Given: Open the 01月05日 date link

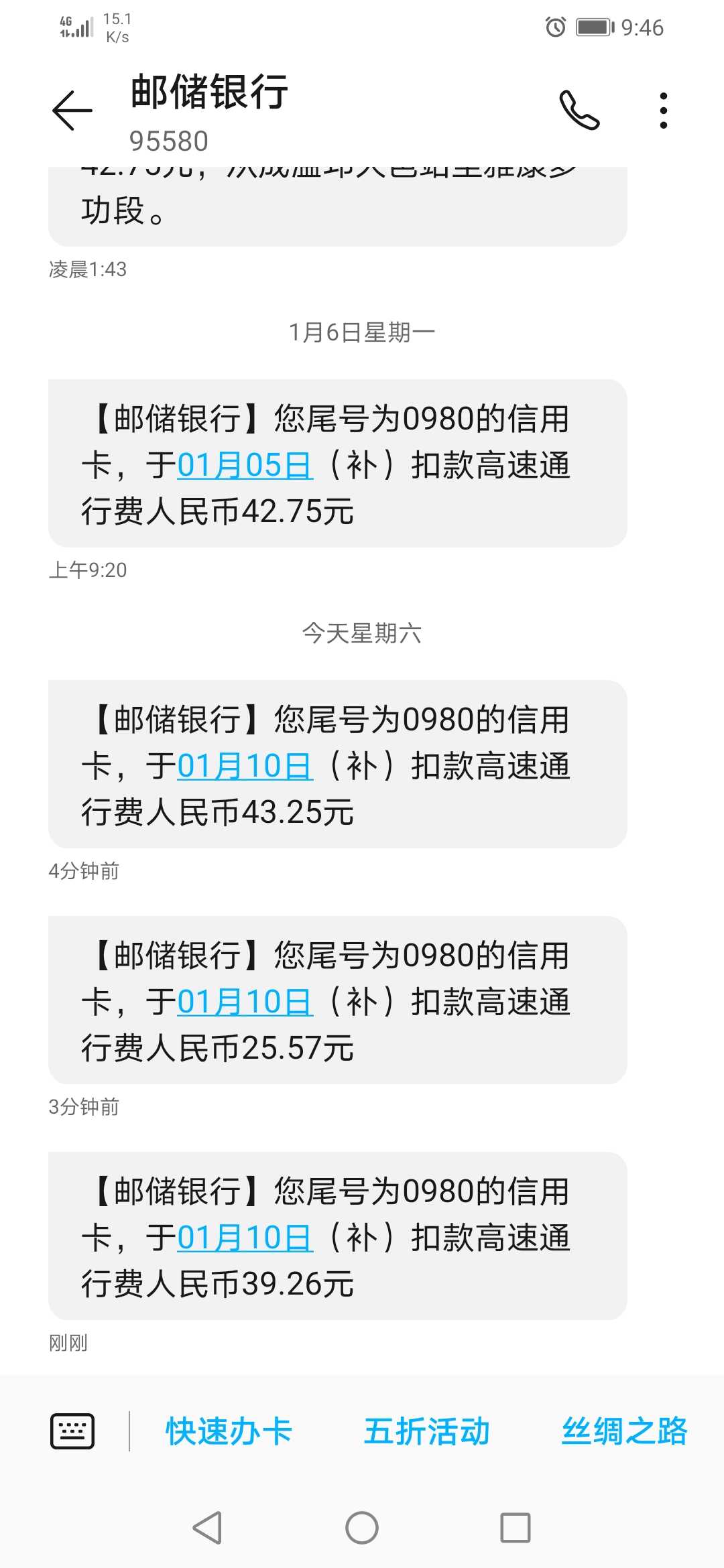Looking at the screenshot, I should pos(245,466).
